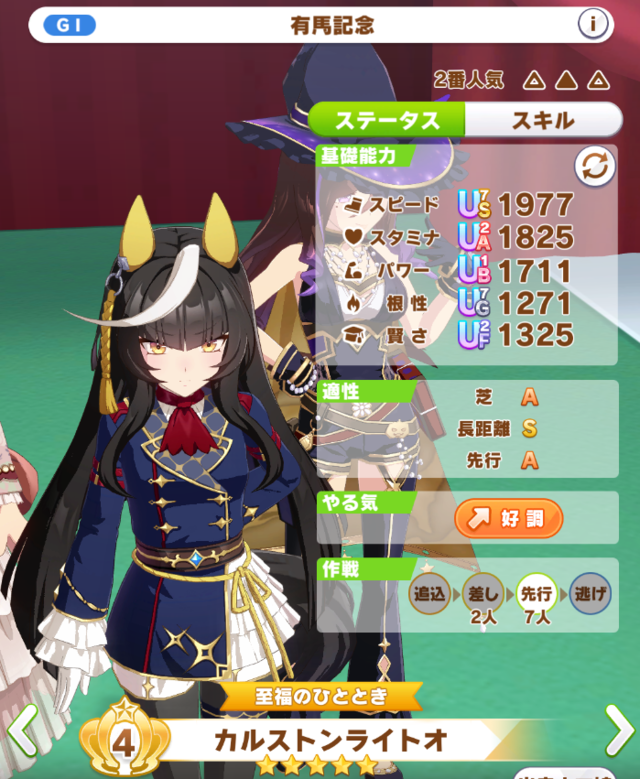
Task: Open the race info icon
Action: (x=594, y=24)
